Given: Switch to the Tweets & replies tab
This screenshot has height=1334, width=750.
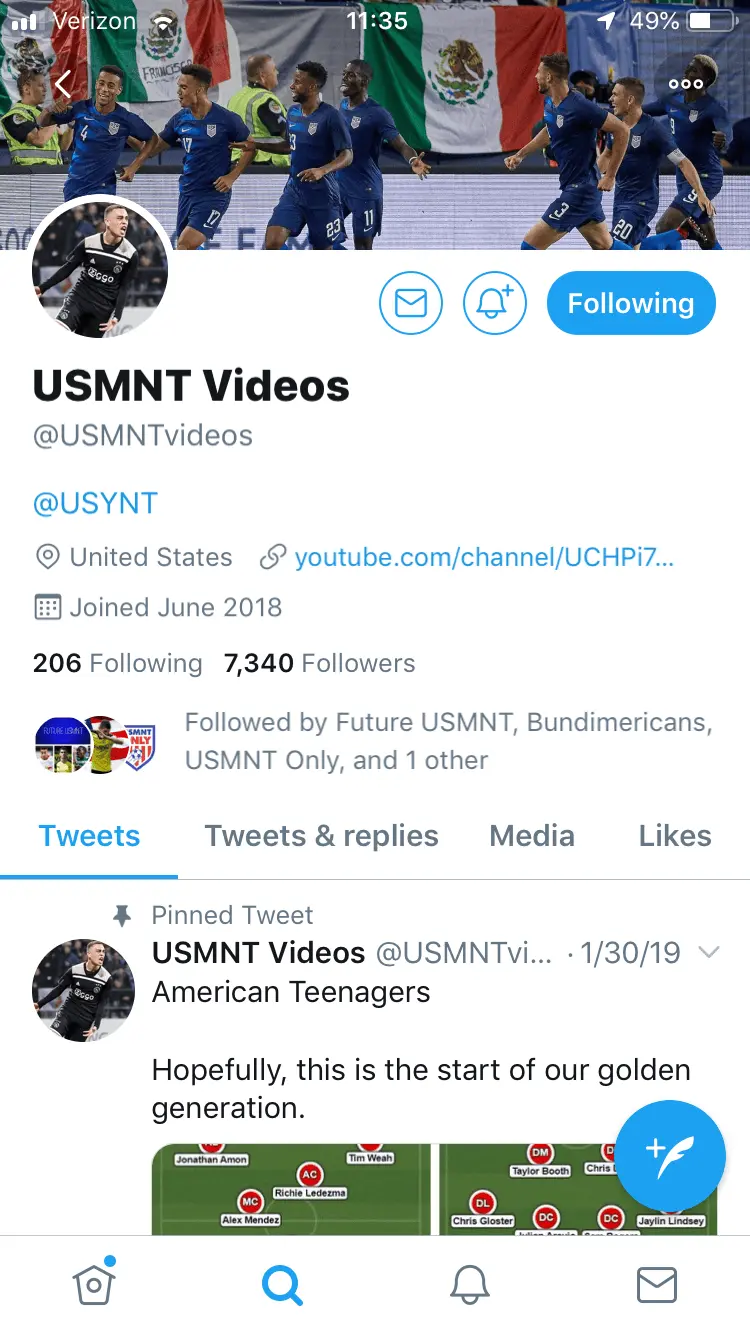Looking at the screenshot, I should (x=321, y=836).
